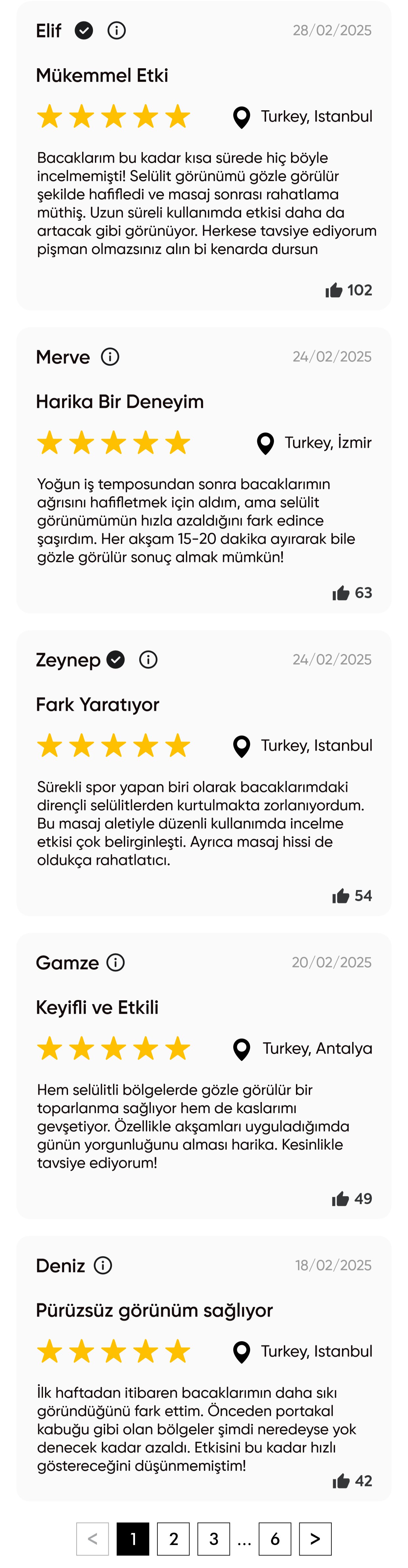The width and height of the screenshot is (408, 1568).
Task: Open info icon next to Gamze
Action: click(x=116, y=962)
